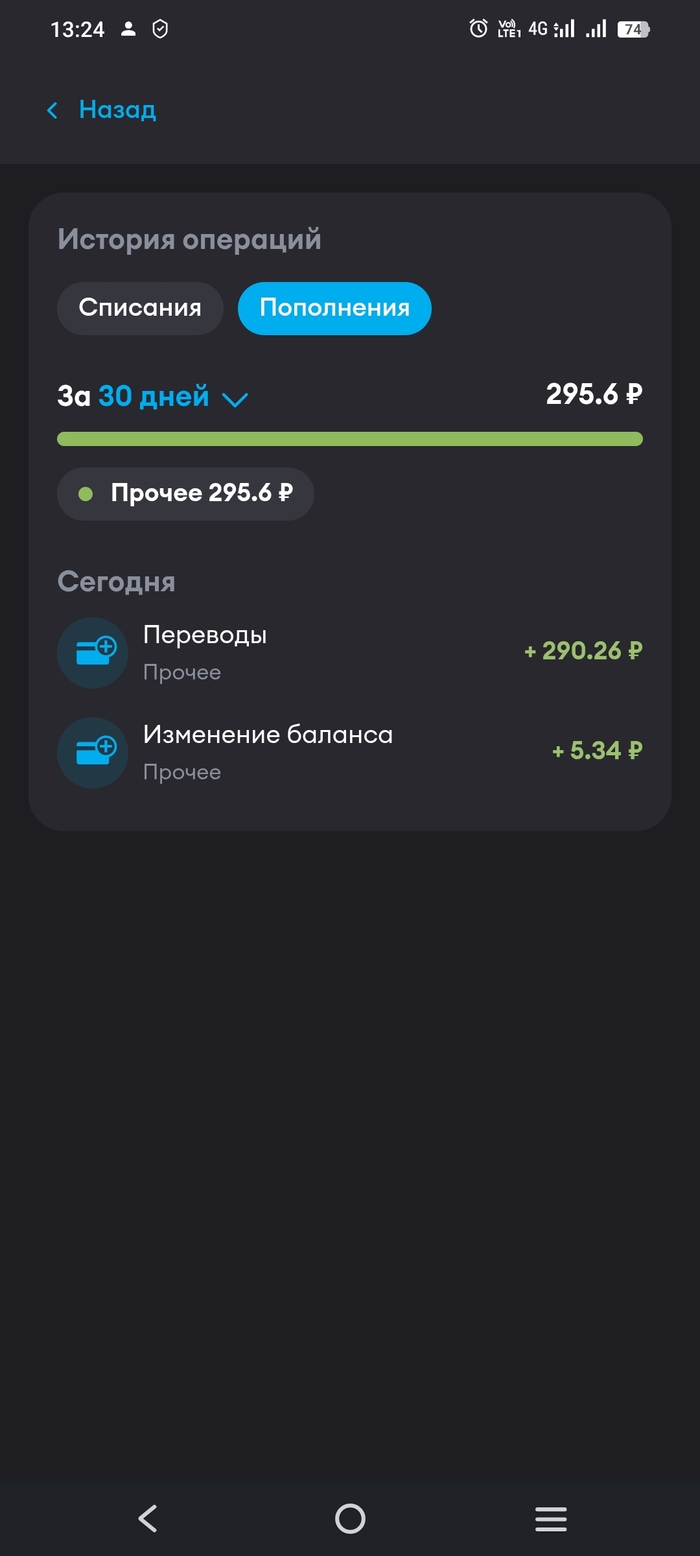Tap the Прочее 295.6 ₽ category chip

(186, 493)
